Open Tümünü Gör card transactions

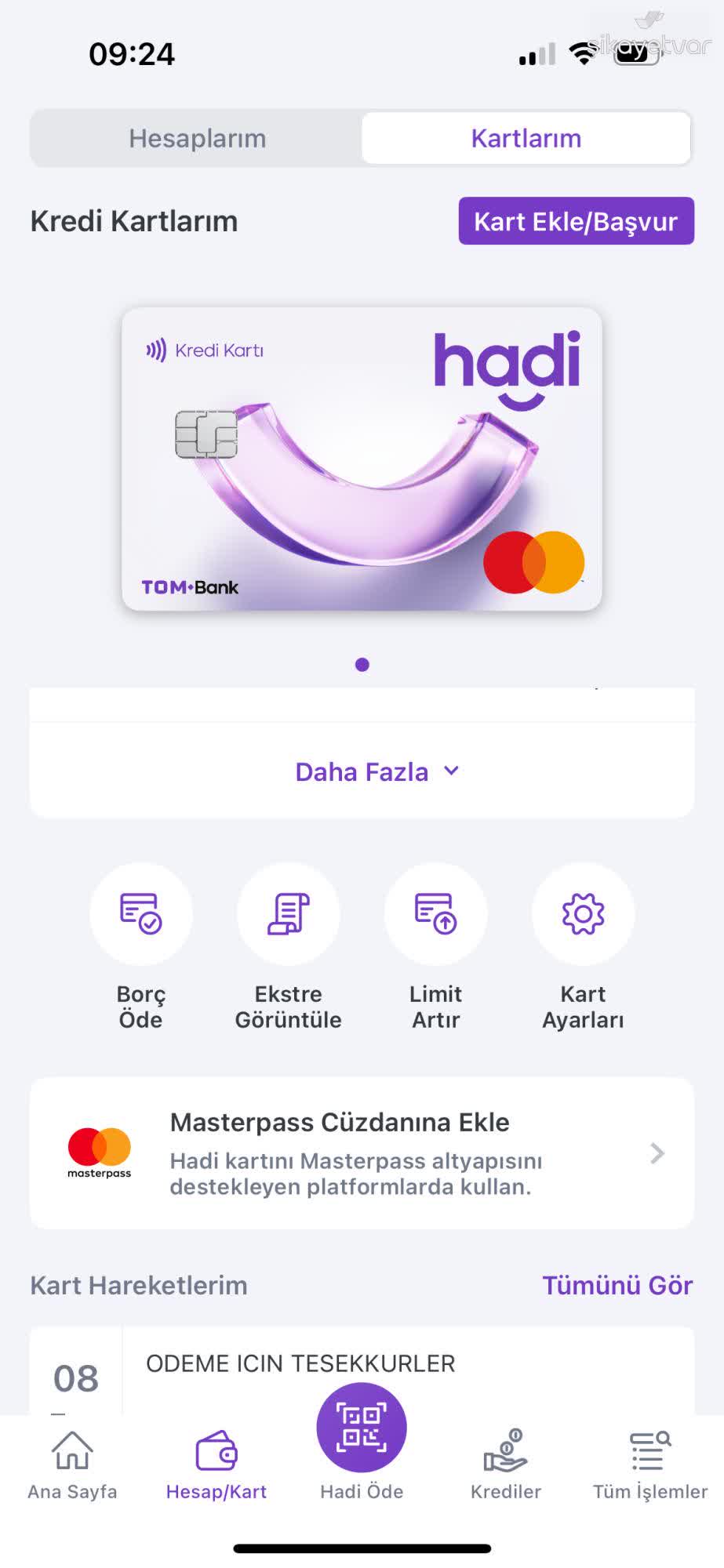click(x=617, y=1284)
